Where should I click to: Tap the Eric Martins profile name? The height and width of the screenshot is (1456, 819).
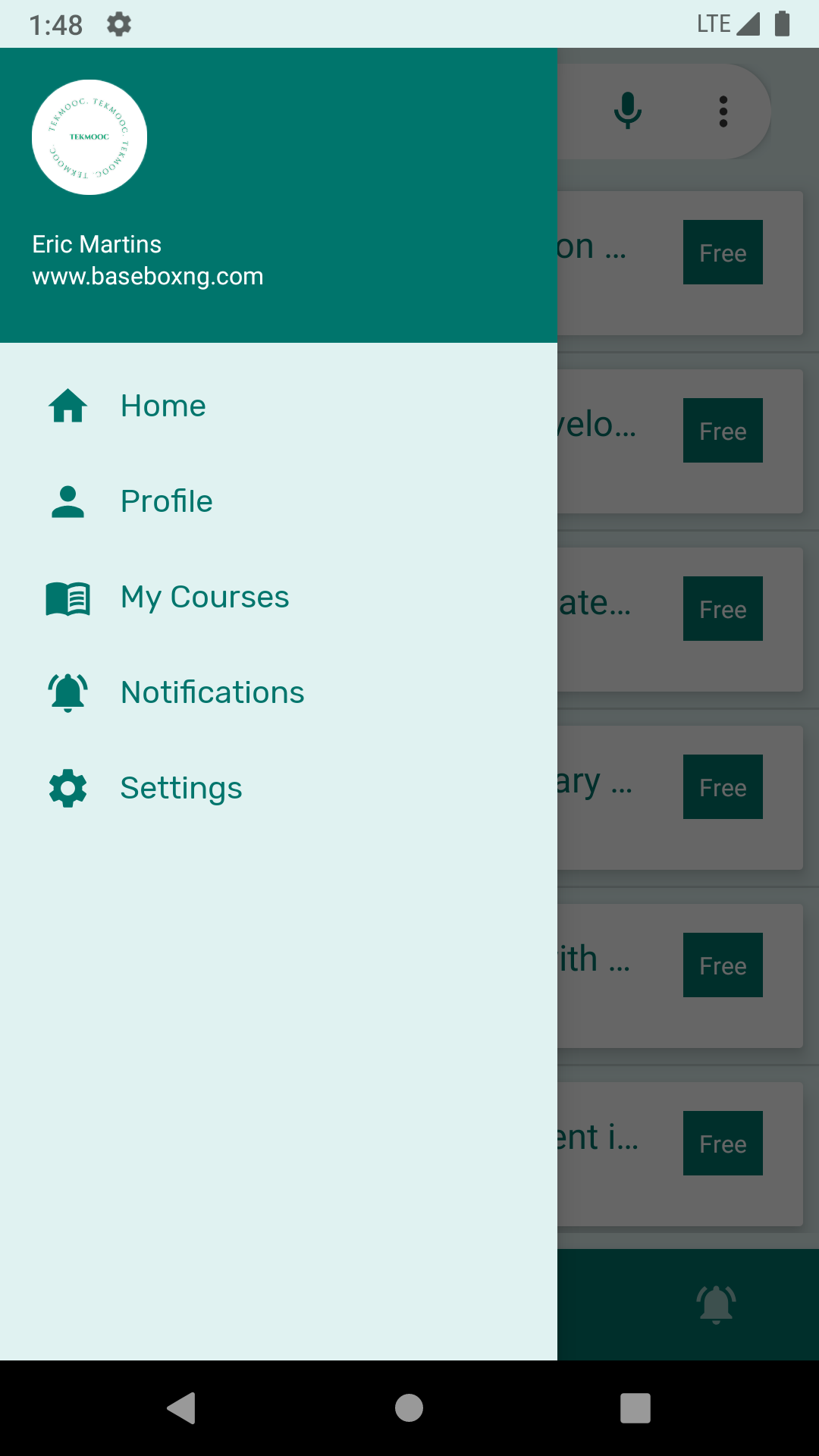[x=96, y=244]
